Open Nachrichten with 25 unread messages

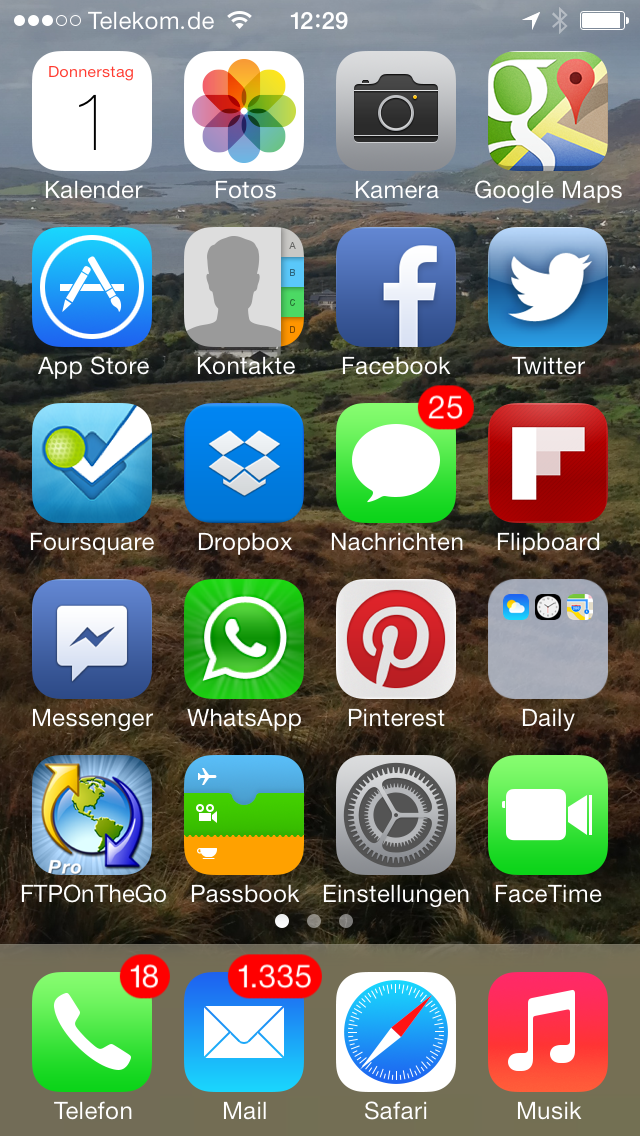coord(396,463)
